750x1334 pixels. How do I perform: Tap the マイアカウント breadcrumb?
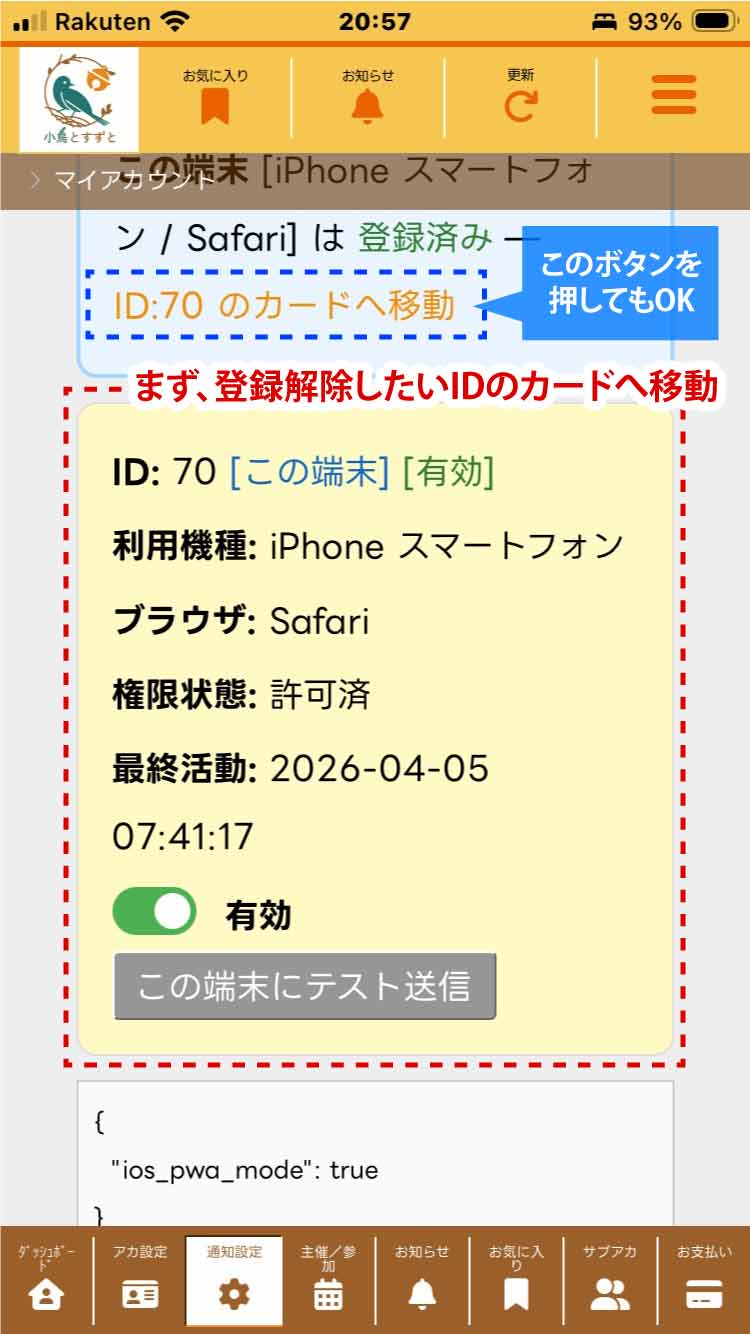(133, 180)
